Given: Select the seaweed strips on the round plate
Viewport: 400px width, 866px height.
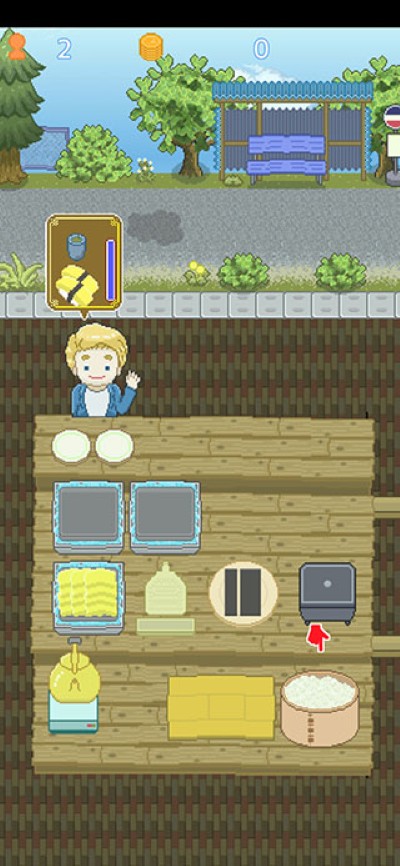Looking at the screenshot, I should click(x=243, y=594).
